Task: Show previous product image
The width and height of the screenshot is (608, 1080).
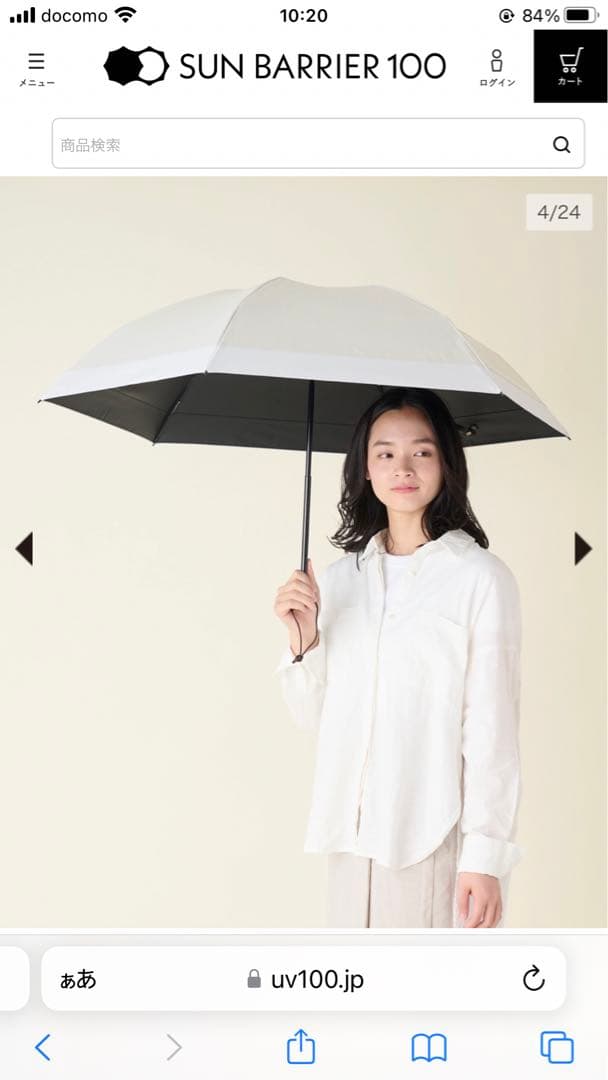Action: coord(24,548)
